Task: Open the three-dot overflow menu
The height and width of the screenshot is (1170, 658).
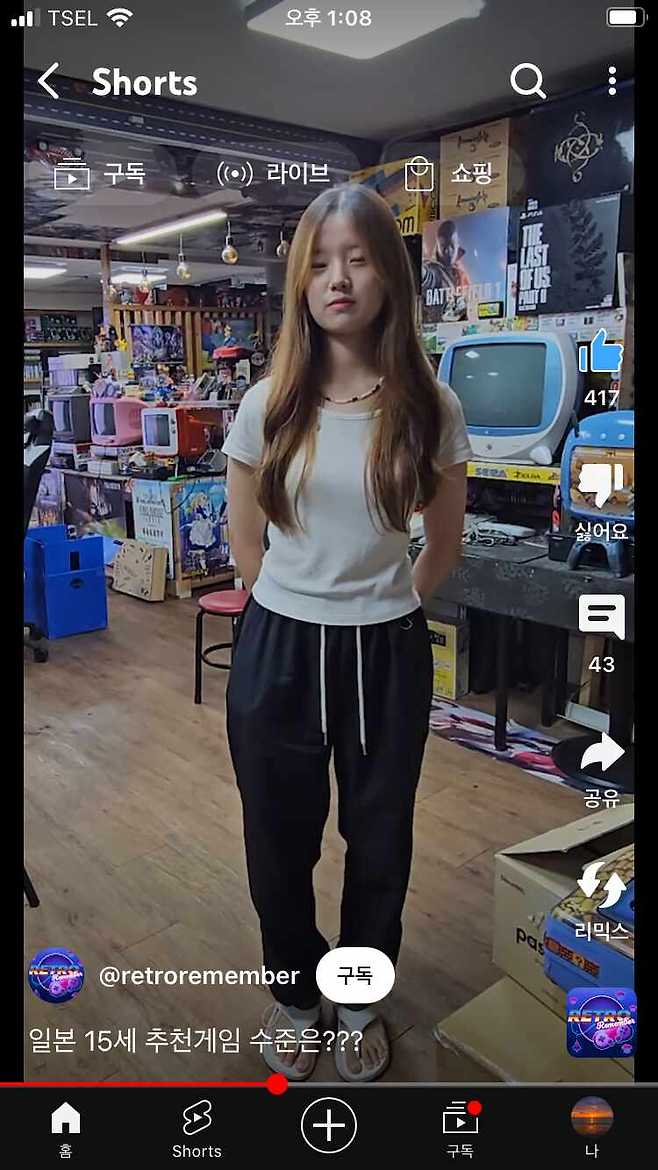Action: coord(612,82)
